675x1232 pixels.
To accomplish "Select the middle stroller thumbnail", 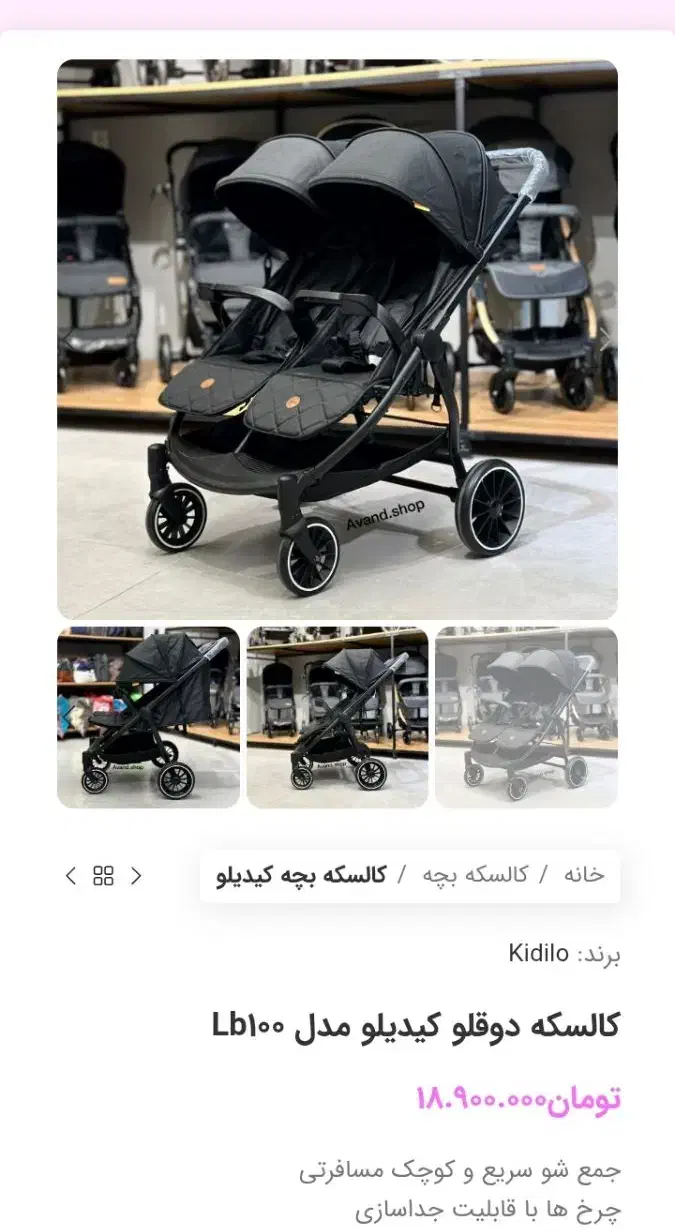I will [x=337, y=717].
